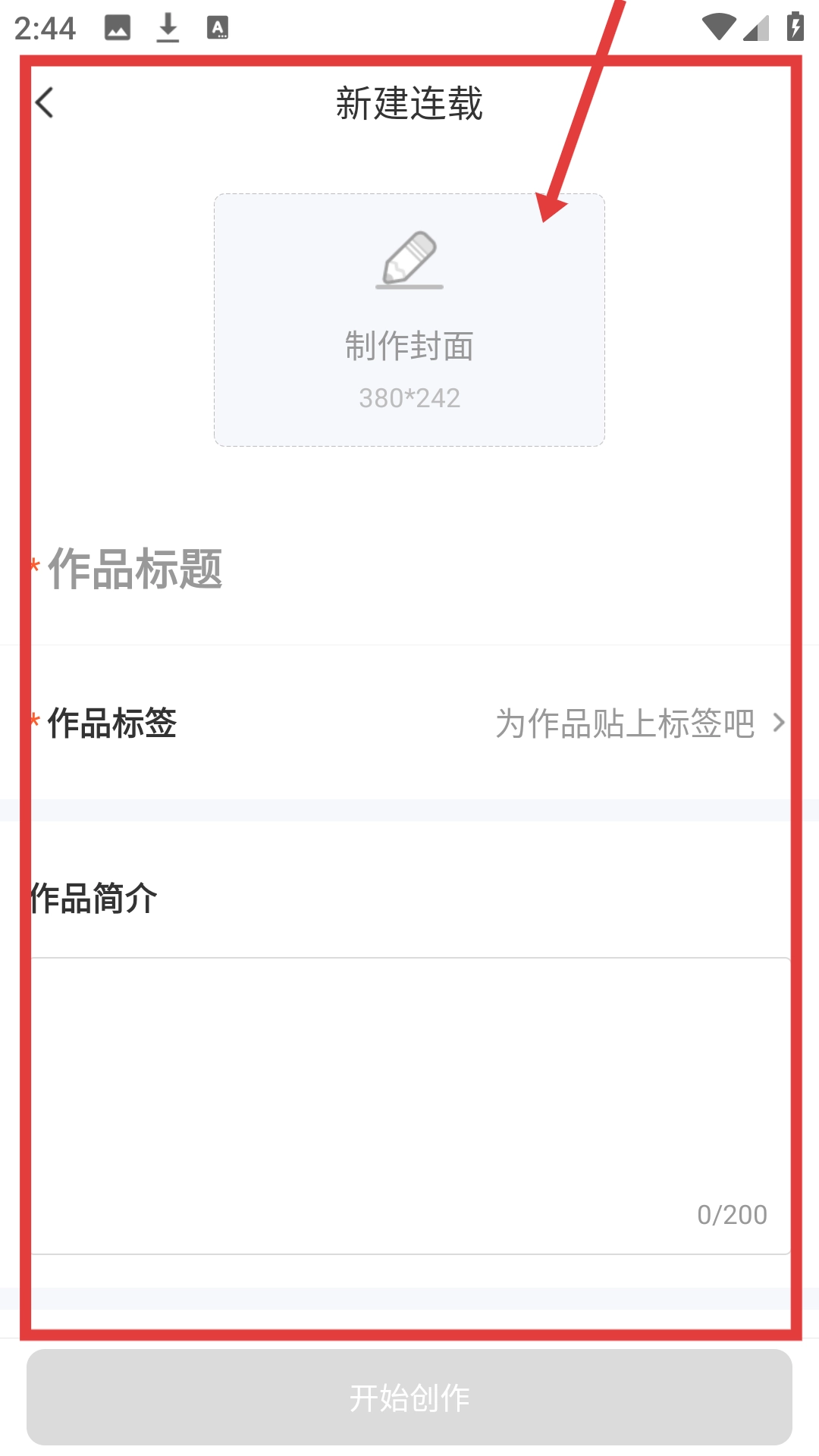Viewport: 819px width, 1456px height.
Task: Open the 作品标签 tag selection row
Action: pos(409,723)
